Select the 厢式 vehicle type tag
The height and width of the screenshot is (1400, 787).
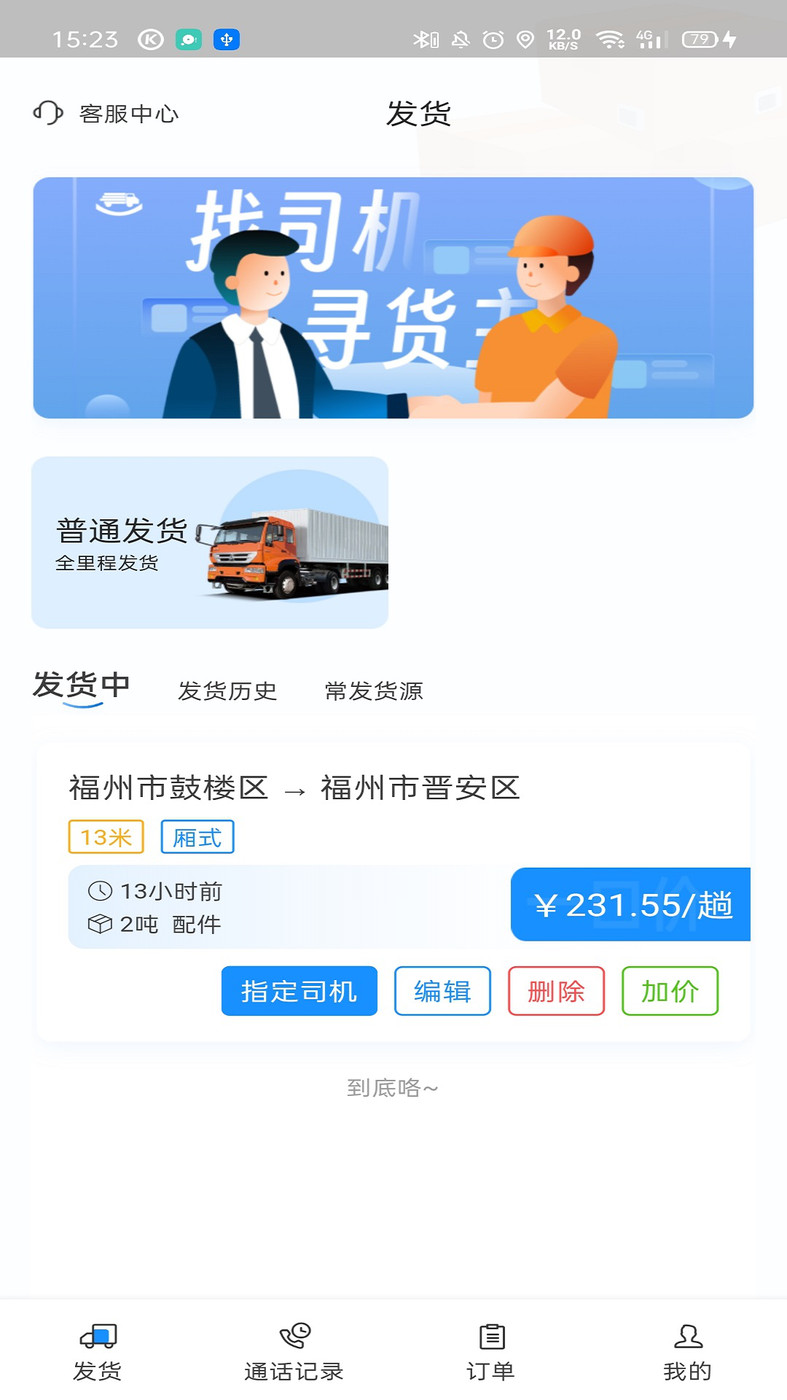pyautogui.click(x=197, y=837)
